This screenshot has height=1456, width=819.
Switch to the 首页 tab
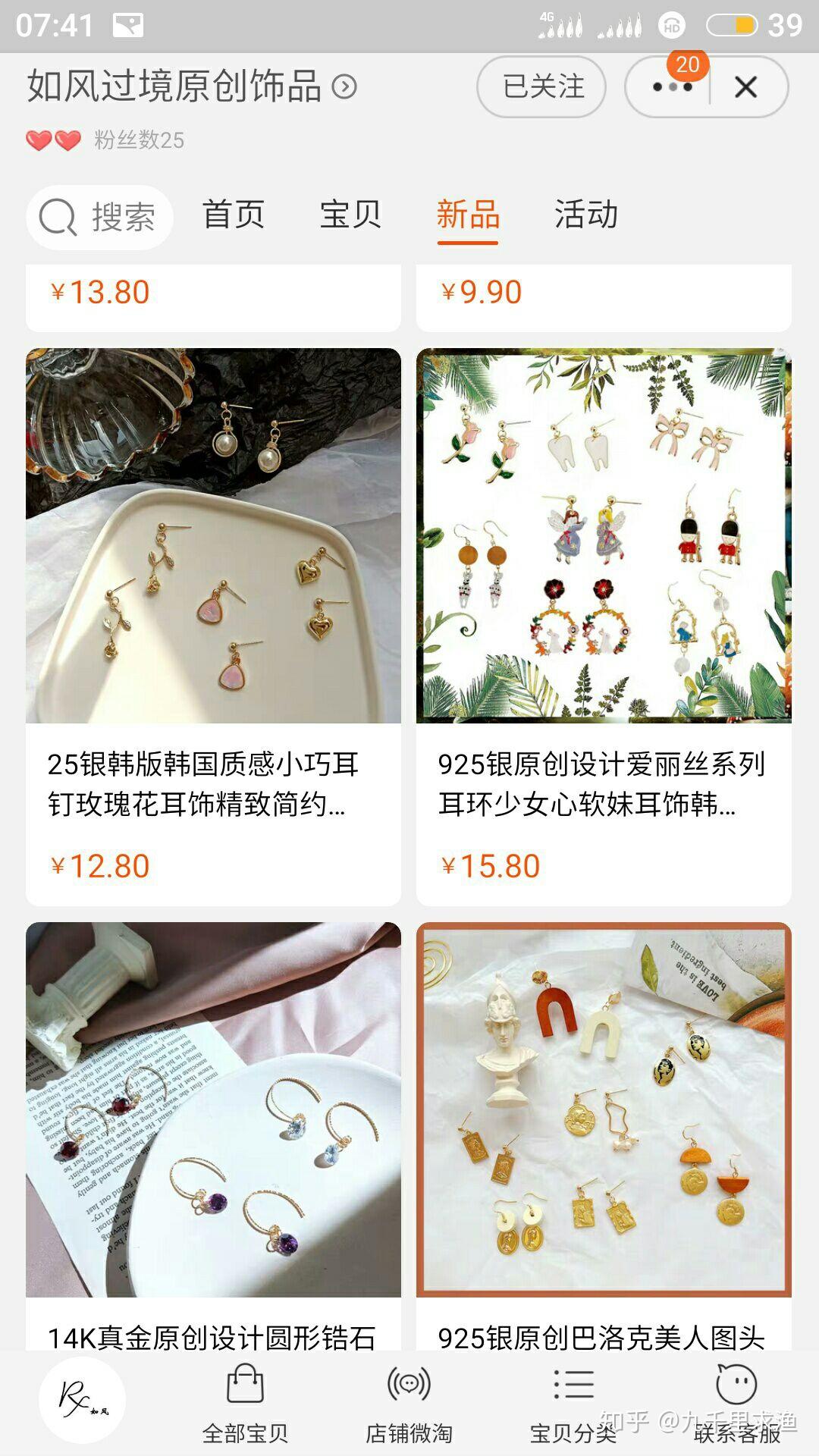click(x=234, y=215)
